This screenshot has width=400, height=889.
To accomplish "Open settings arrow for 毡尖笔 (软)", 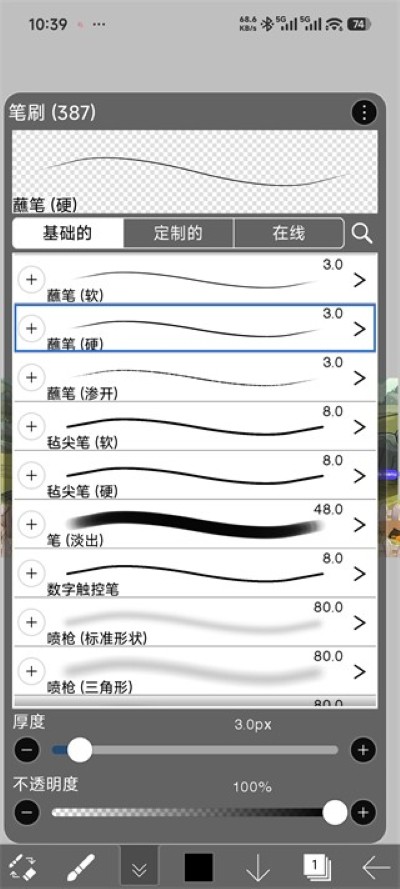I will tap(359, 427).
